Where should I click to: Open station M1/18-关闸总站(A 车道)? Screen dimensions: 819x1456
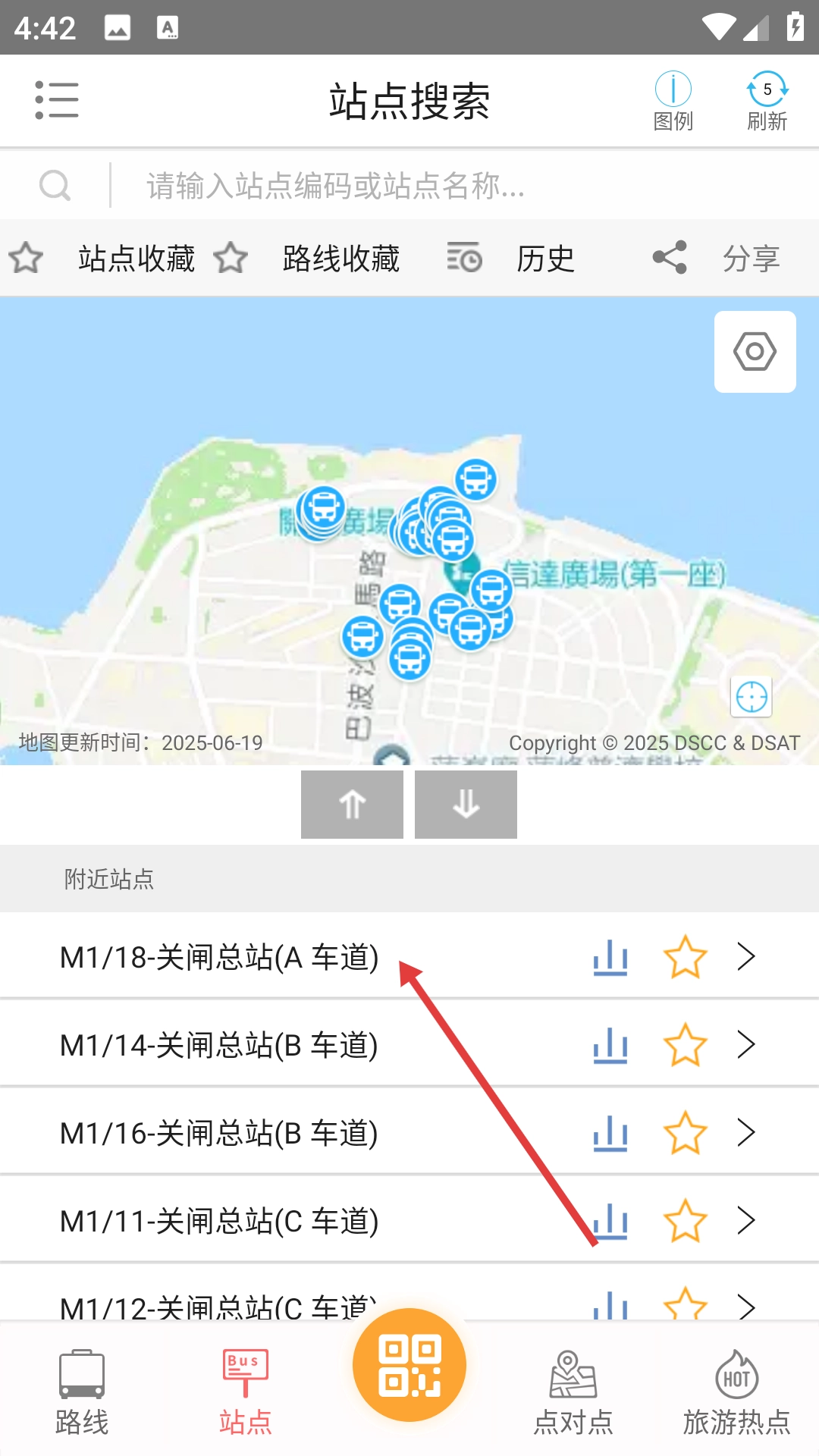pyautogui.click(x=220, y=957)
